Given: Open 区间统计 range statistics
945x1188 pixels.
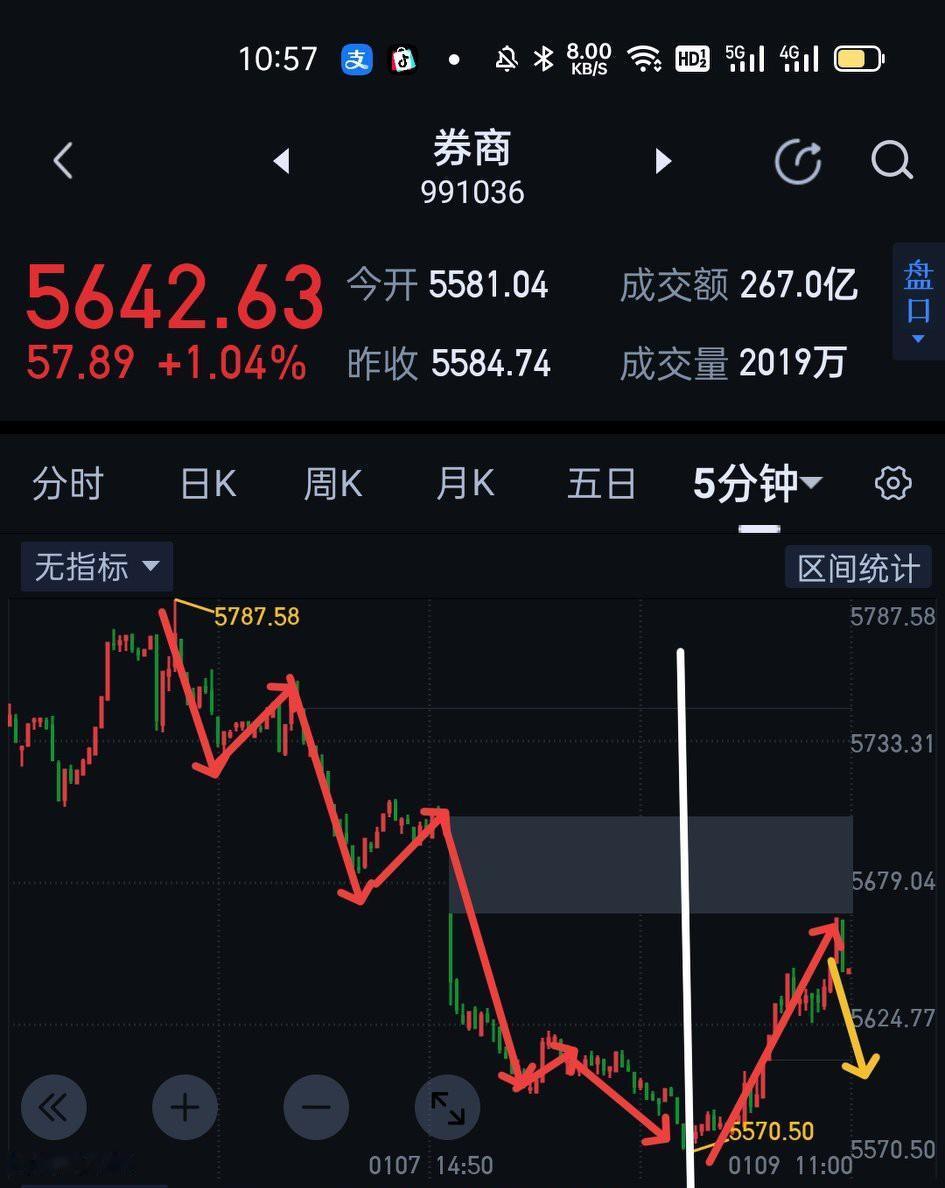Looking at the screenshot, I should 858,566.
